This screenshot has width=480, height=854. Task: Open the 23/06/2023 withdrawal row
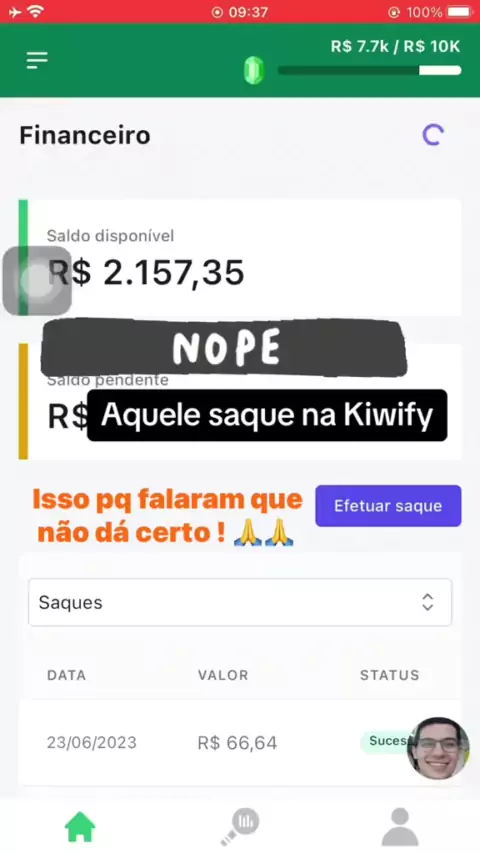click(240, 742)
